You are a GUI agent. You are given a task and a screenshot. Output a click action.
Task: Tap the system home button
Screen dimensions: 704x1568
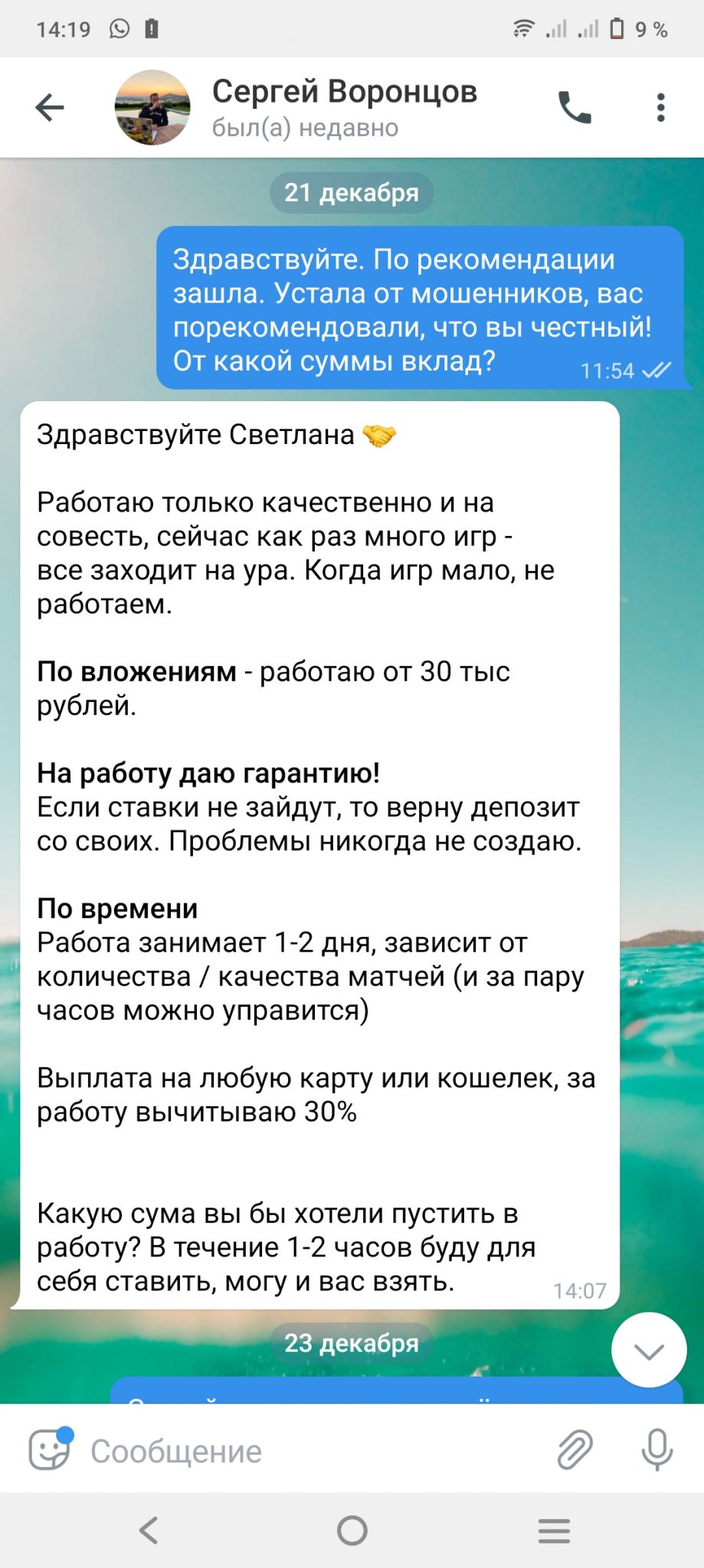[x=352, y=1530]
